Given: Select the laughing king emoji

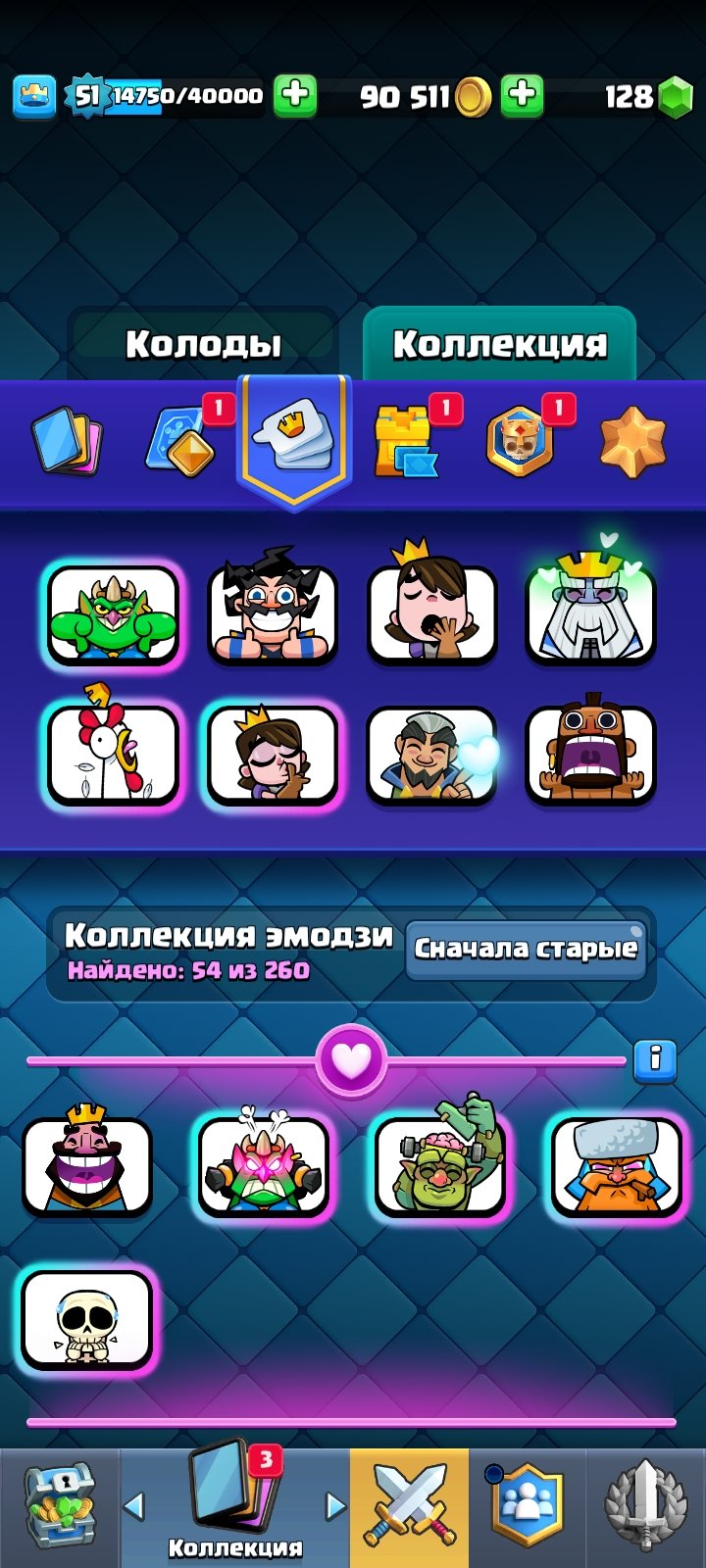Looking at the screenshot, I should point(87,1163).
